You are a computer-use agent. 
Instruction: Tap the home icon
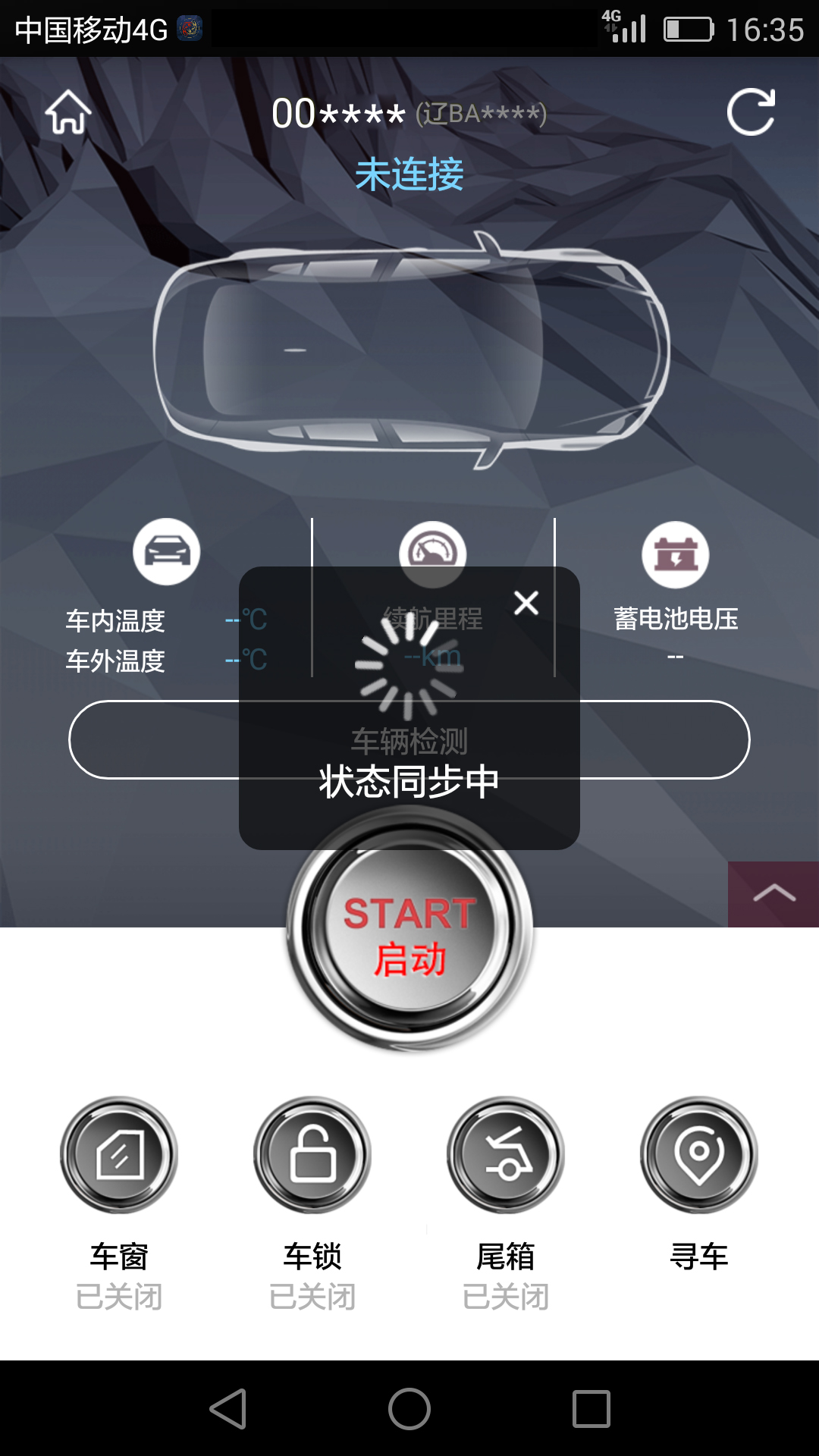68,112
